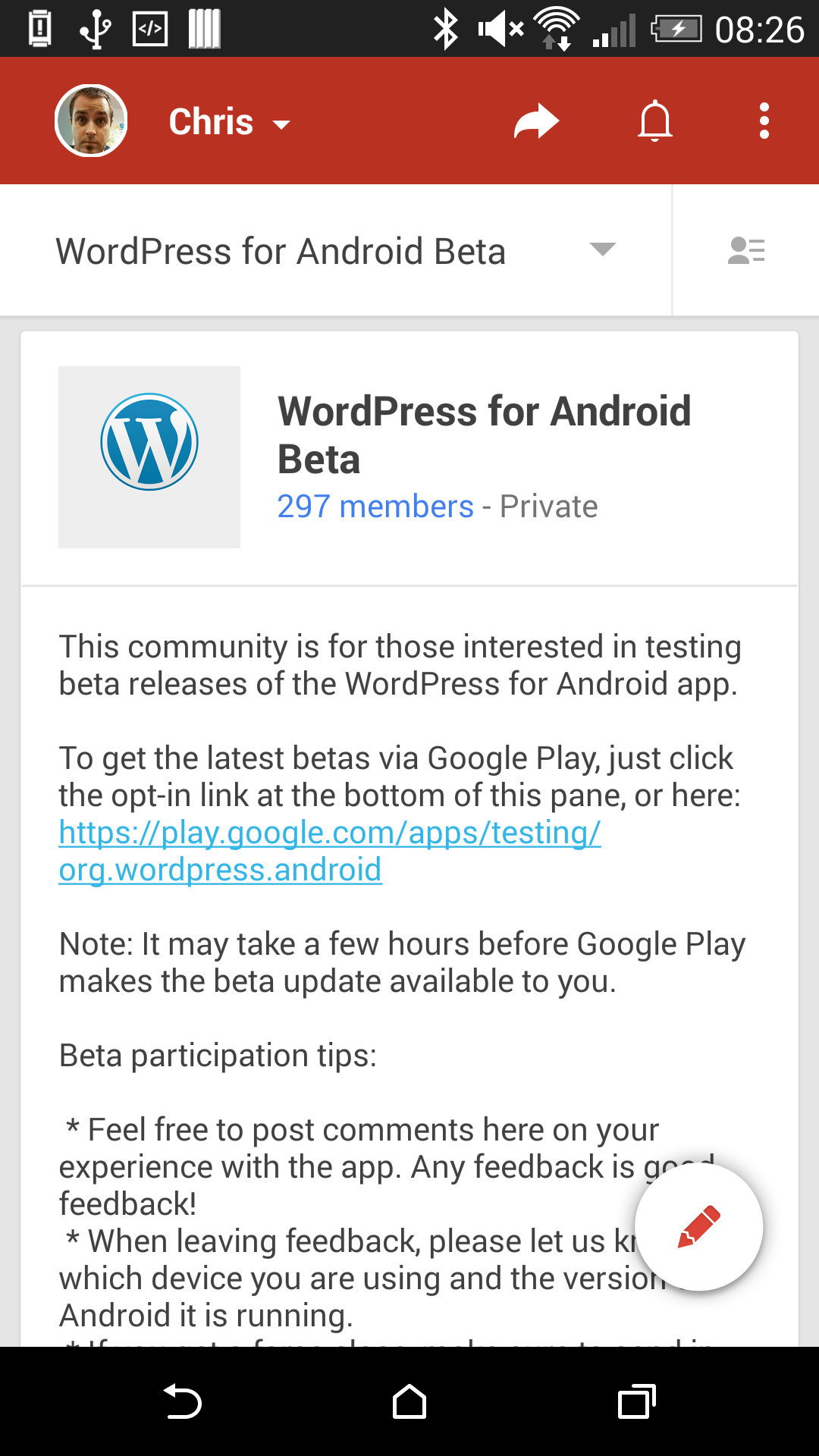This screenshot has height=1456, width=819.
Task: Open the three-dot overflow menu
Action: 764,121
